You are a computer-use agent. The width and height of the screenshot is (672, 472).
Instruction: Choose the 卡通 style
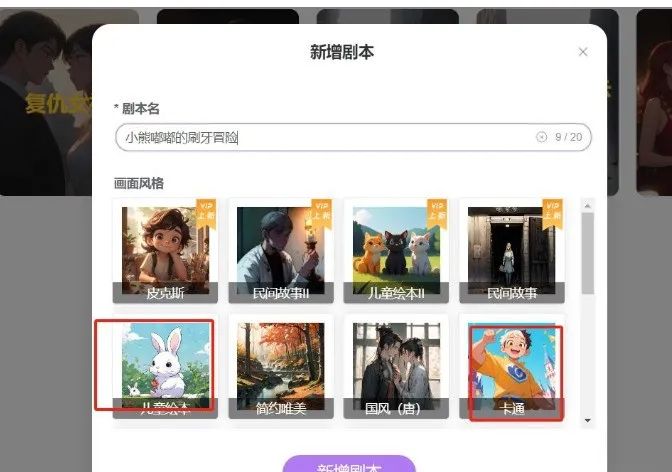pyautogui.click(x=511, y=367)
